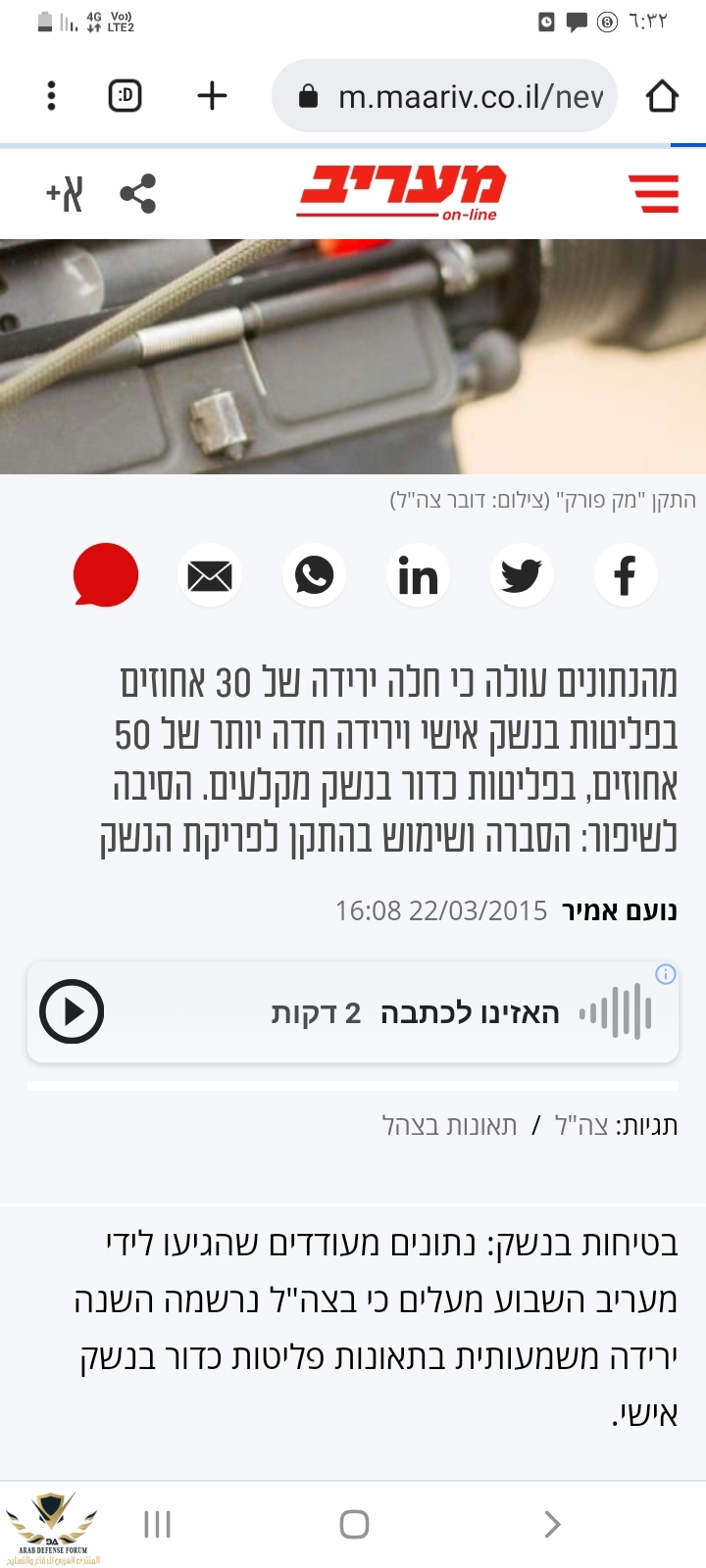The width and height of the screenshot is (706, 1568).
Task: Open recent apps from the navigation bar
Action: click(x=157, y=1524)
